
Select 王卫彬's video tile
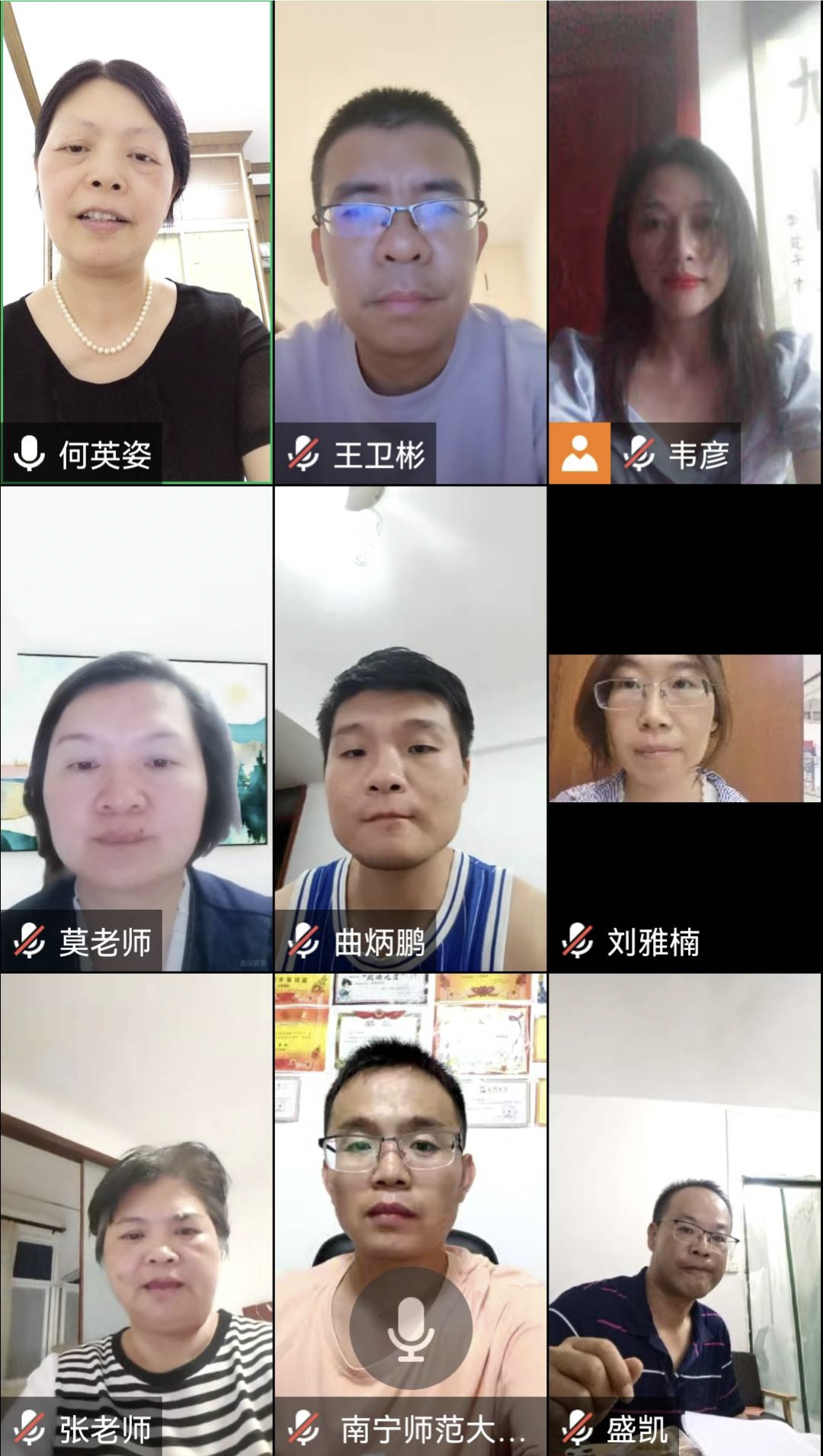point(411,229)
